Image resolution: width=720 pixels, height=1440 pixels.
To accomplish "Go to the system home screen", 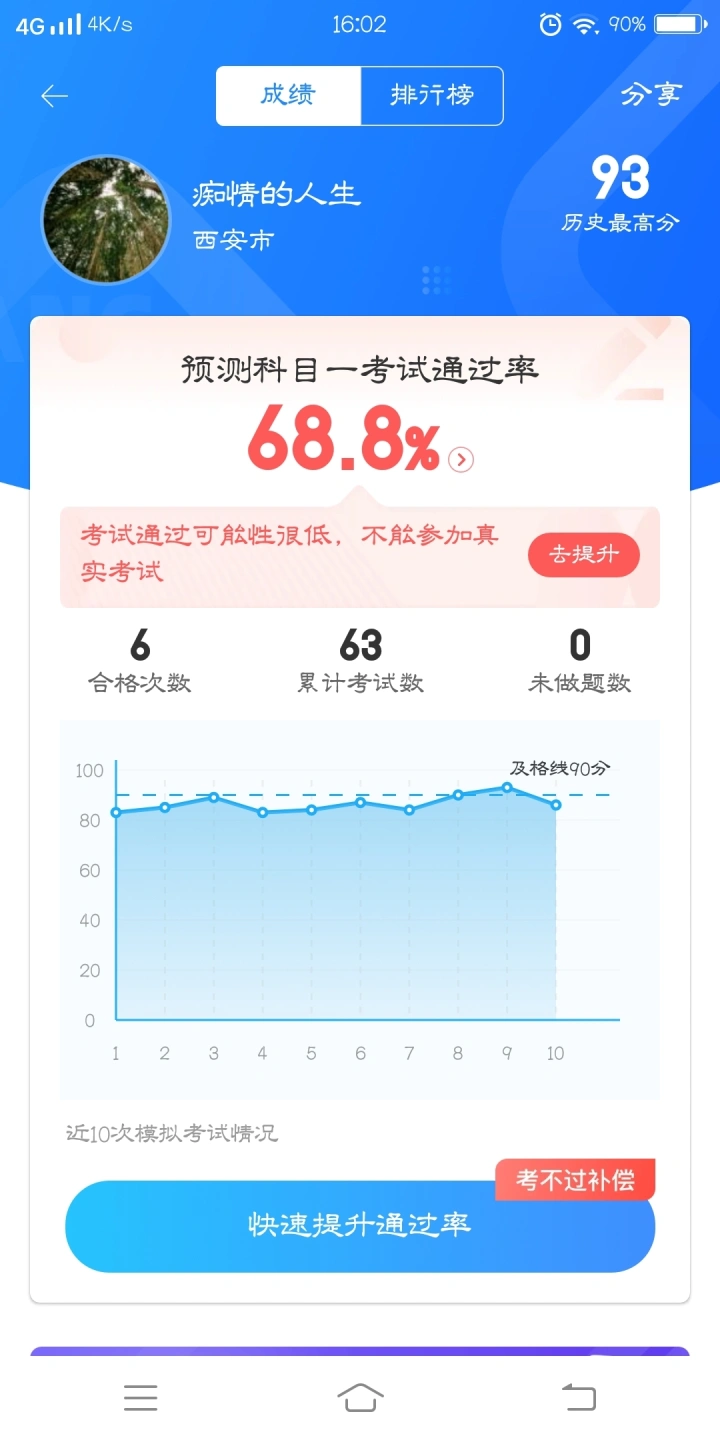I will [360, 1397].
